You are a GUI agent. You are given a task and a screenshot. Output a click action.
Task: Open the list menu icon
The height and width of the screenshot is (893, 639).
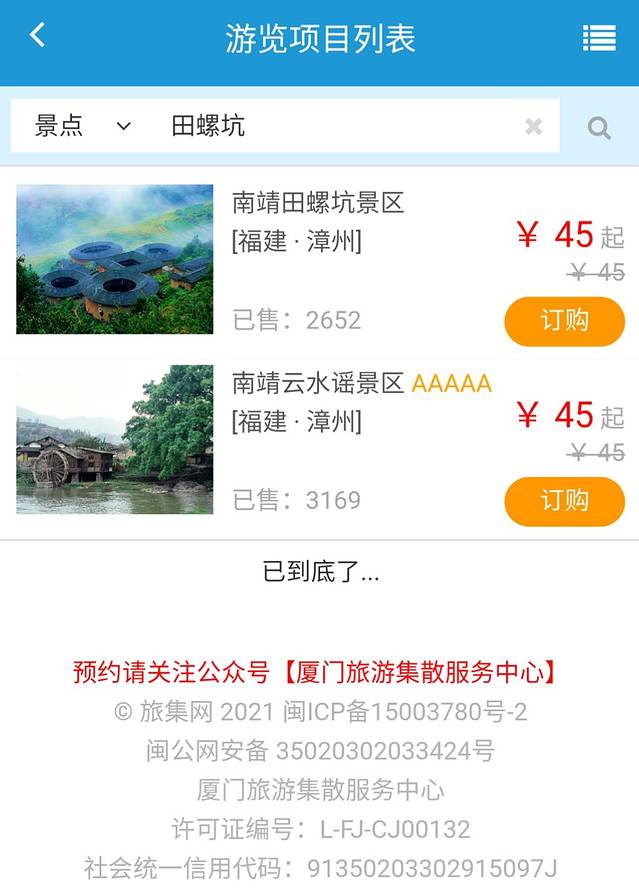(x=599, y=38)
